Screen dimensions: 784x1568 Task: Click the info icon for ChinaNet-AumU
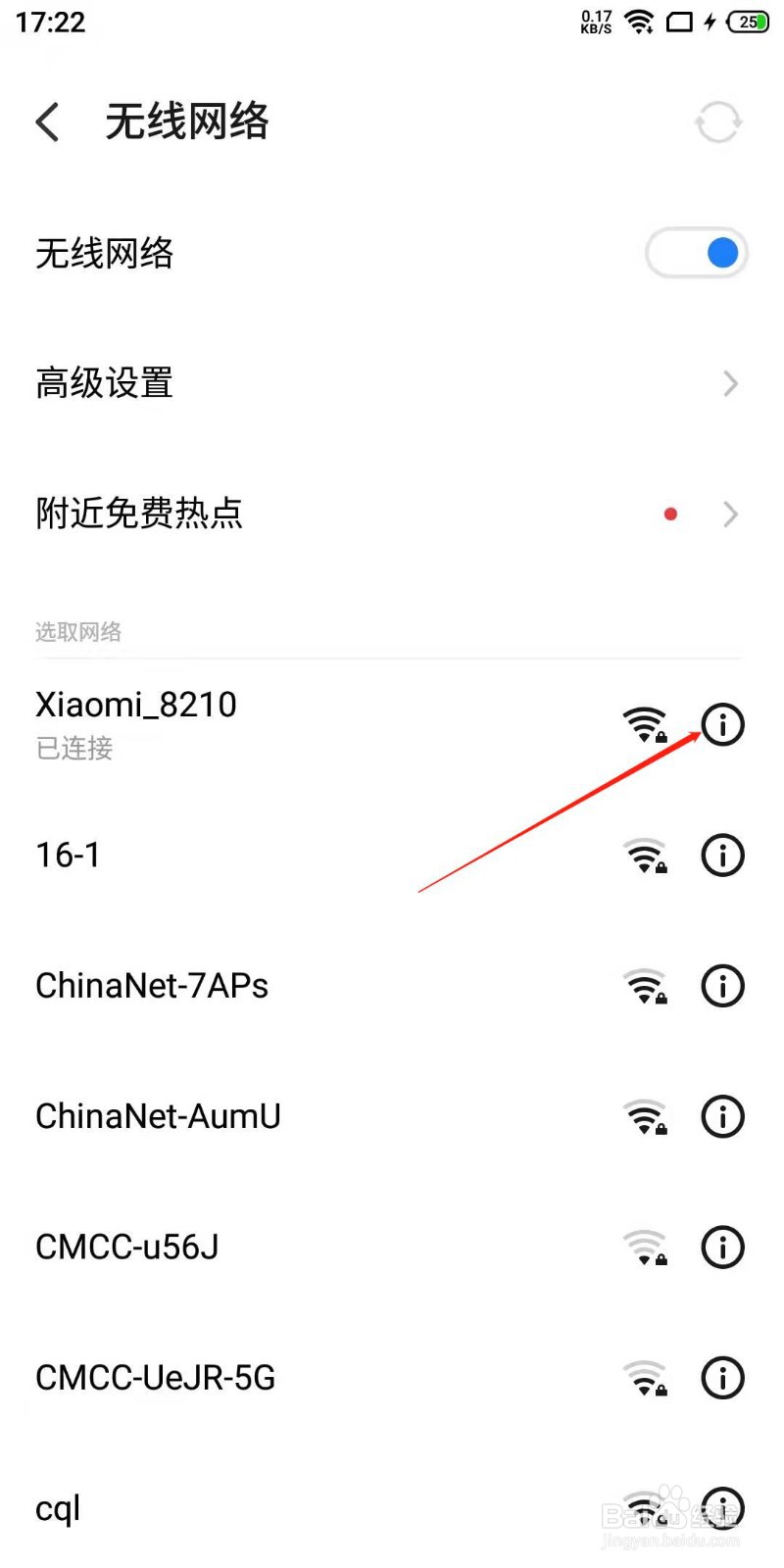point(722,1116)
